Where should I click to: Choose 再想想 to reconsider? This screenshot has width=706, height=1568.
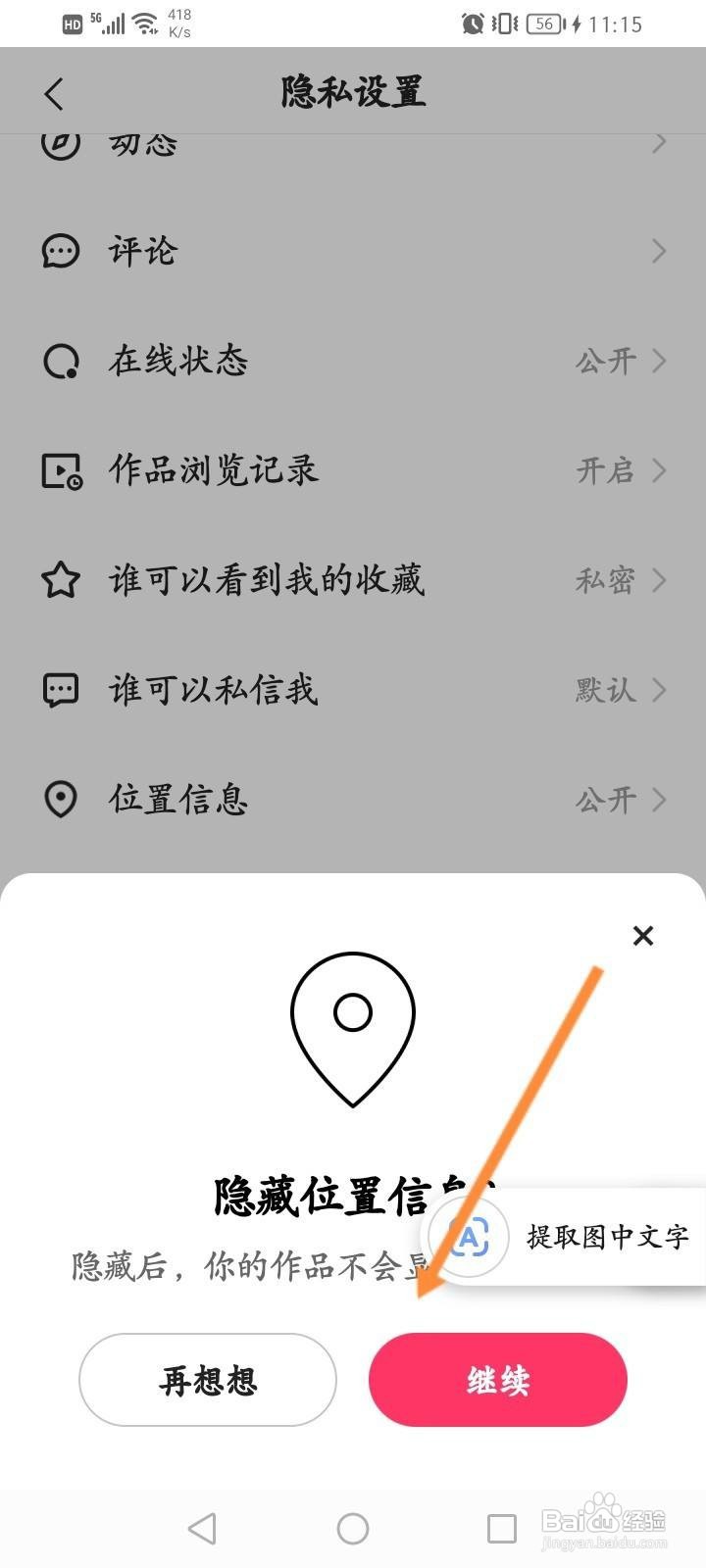[x=208, y=1380]
